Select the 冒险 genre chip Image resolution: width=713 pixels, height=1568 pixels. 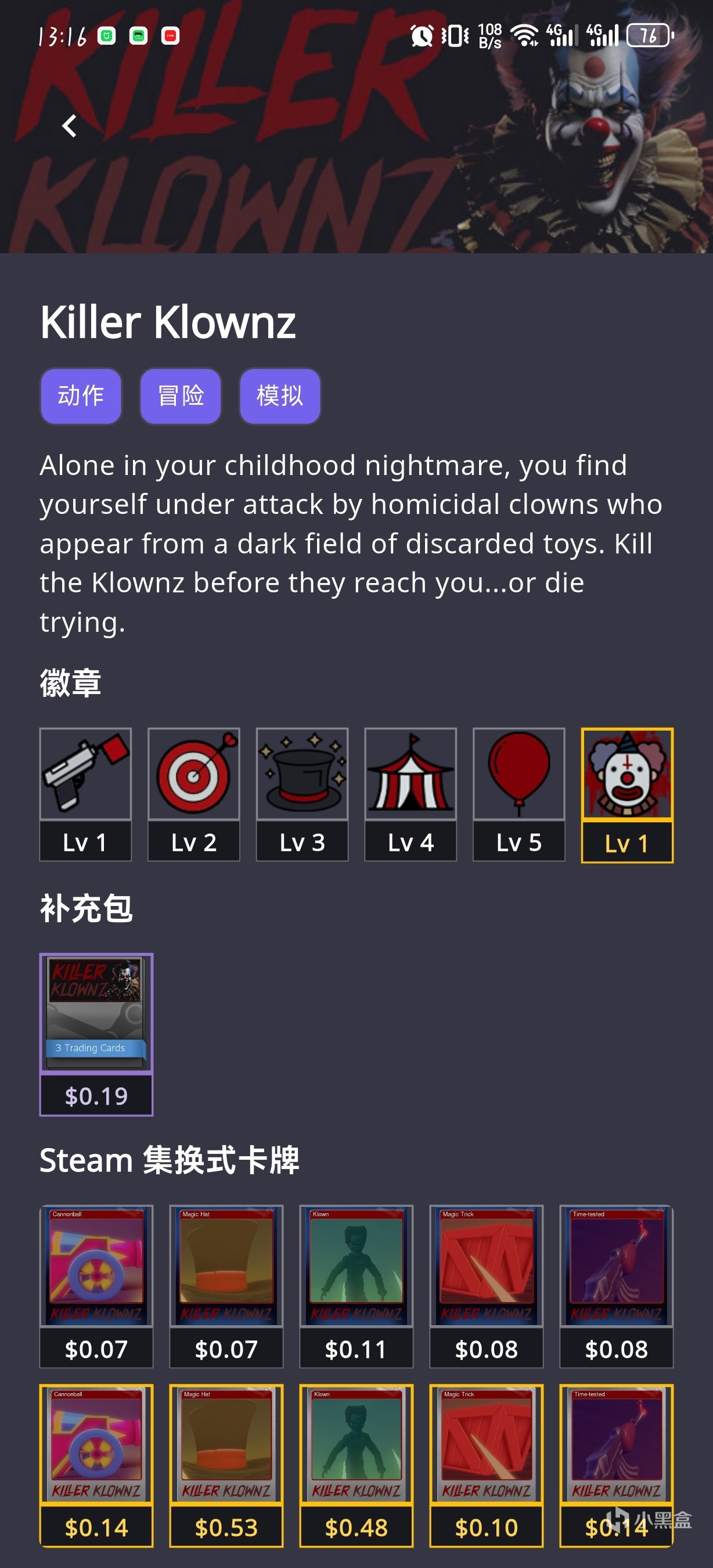coord(181,395)
